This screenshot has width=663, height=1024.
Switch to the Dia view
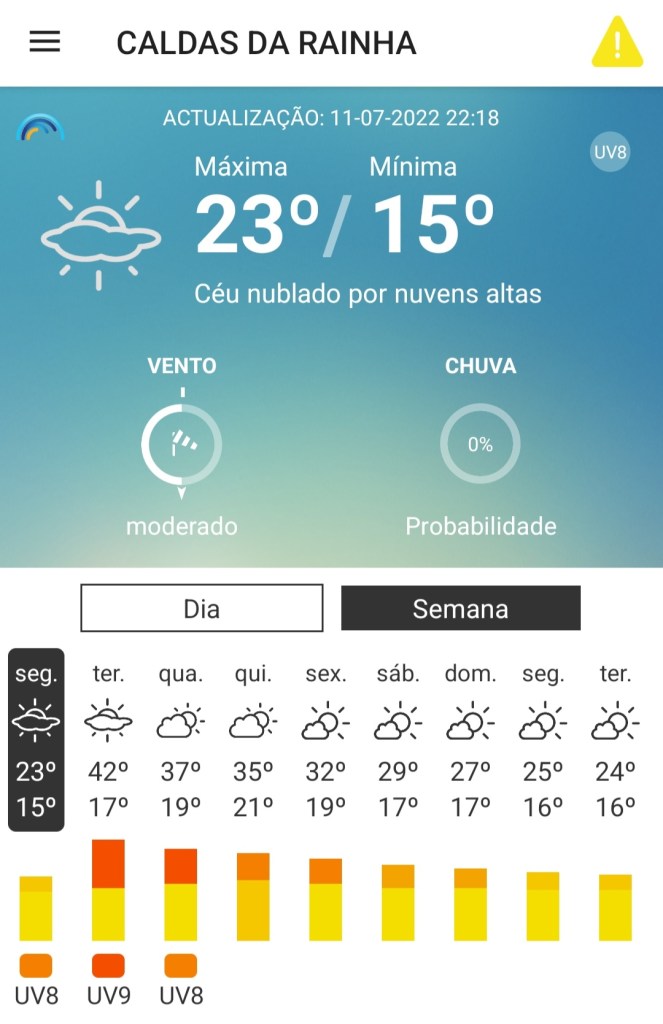tap(202, 608)
